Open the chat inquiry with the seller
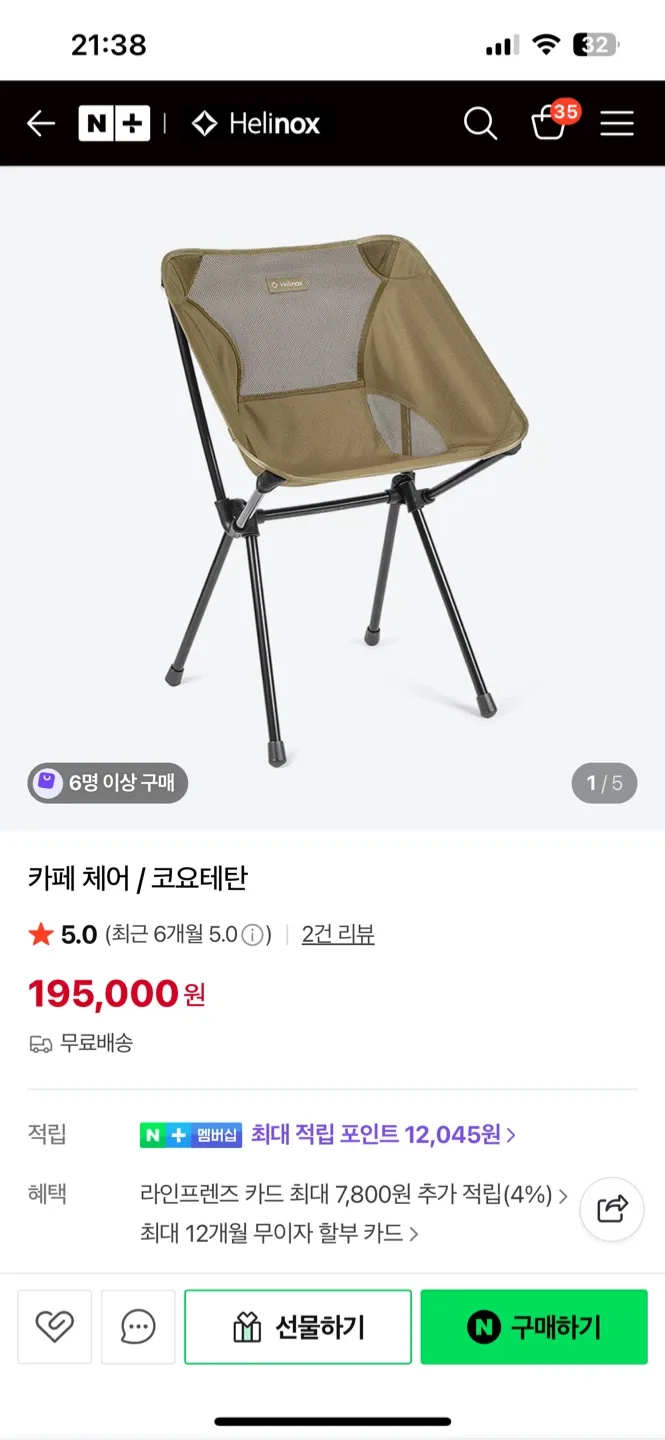Image resolution: width=665 pixels, height=1440 pixels. [138, 1327]
